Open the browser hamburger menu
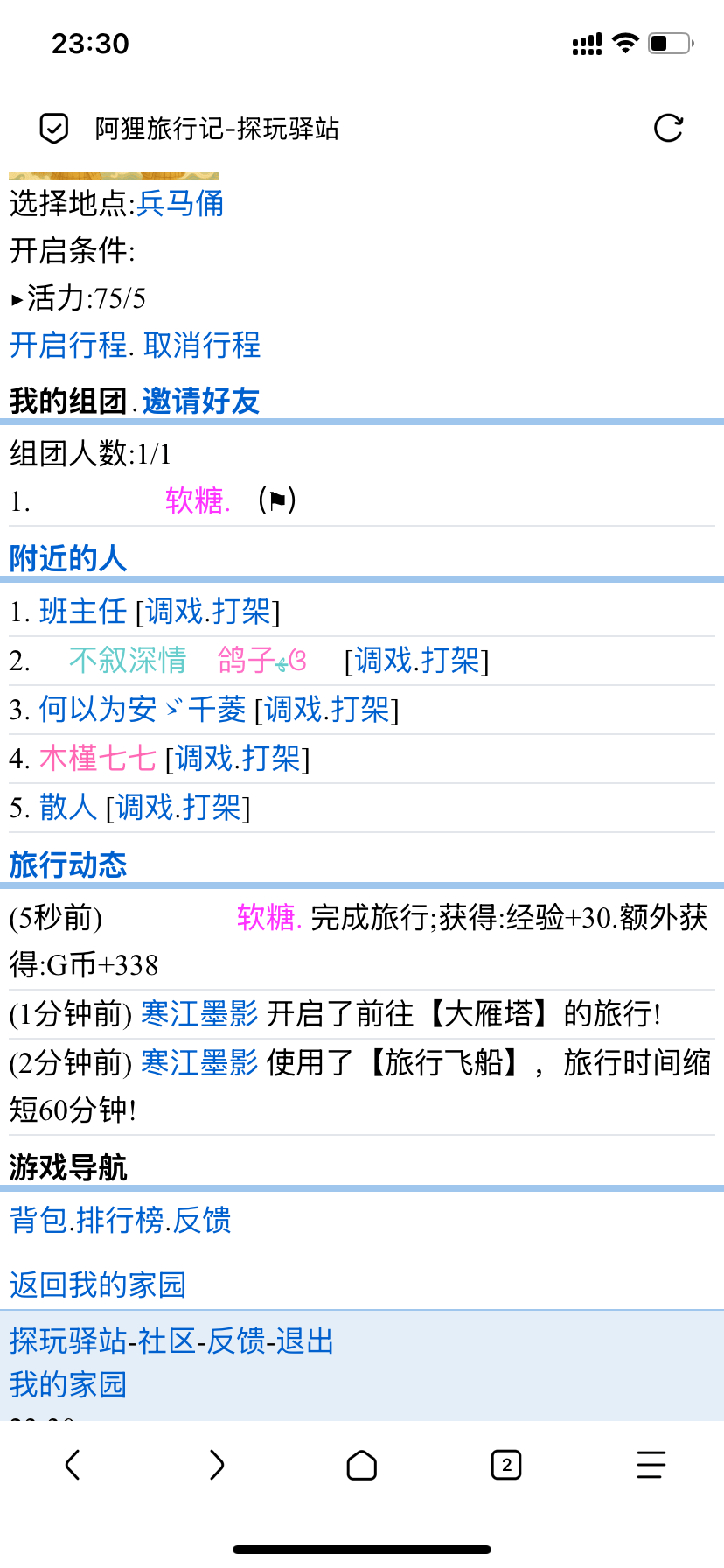This screenshot has height=1568, width=724. tap(651, 1464)
